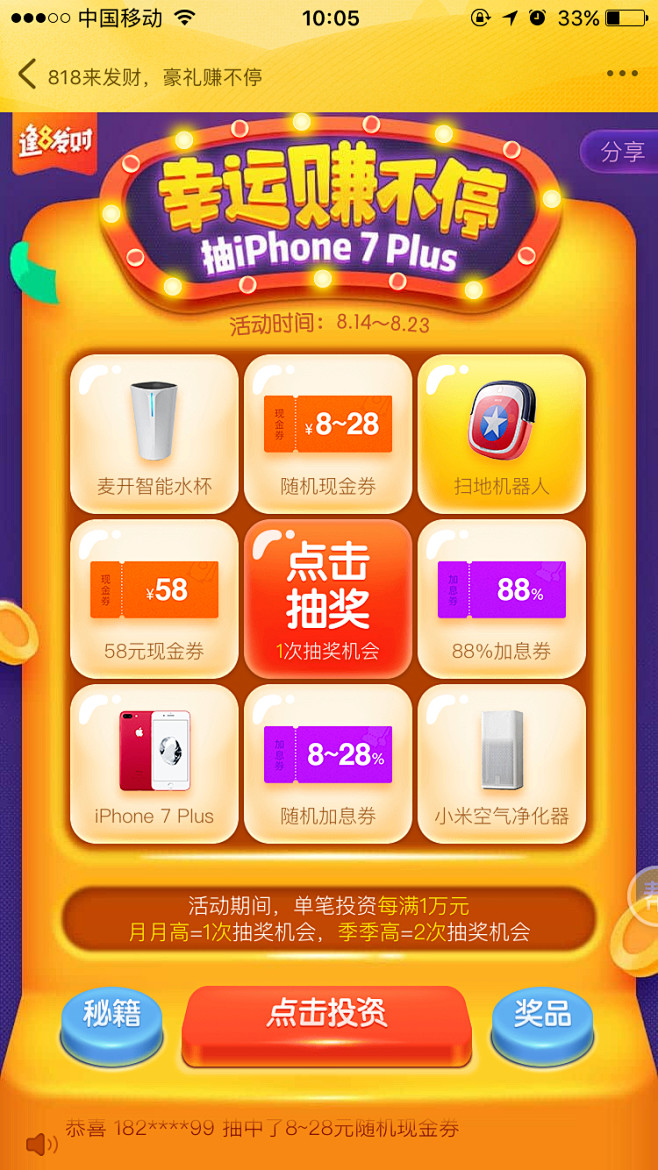Toggle the sound speaker icon
Image resolution: width=658 pixels, height=1170 pixels.
[41, 1144]
